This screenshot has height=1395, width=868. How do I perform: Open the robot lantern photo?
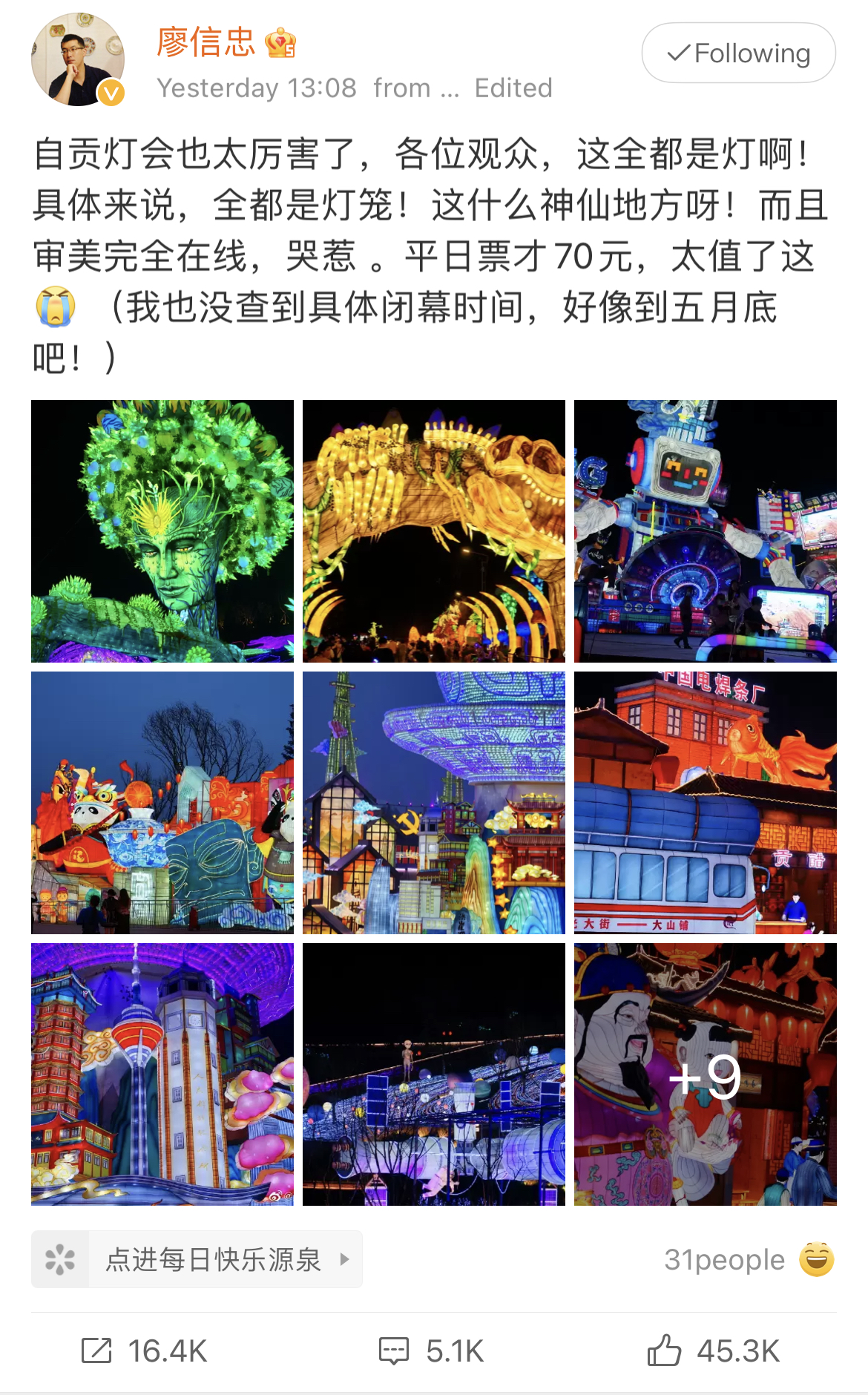click(706, 531)
